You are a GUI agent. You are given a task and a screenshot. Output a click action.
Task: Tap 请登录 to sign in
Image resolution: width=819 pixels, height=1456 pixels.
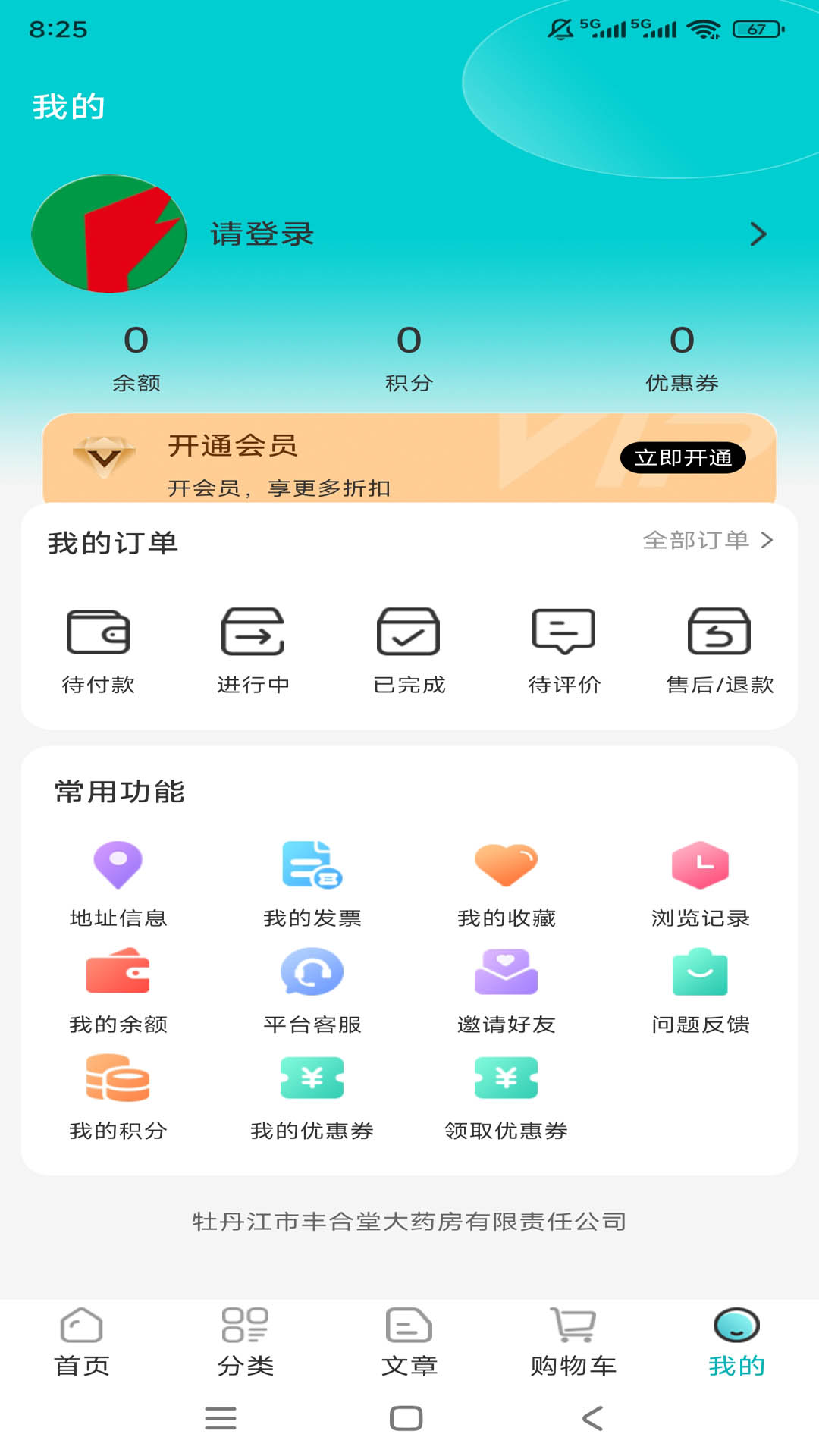262,234
